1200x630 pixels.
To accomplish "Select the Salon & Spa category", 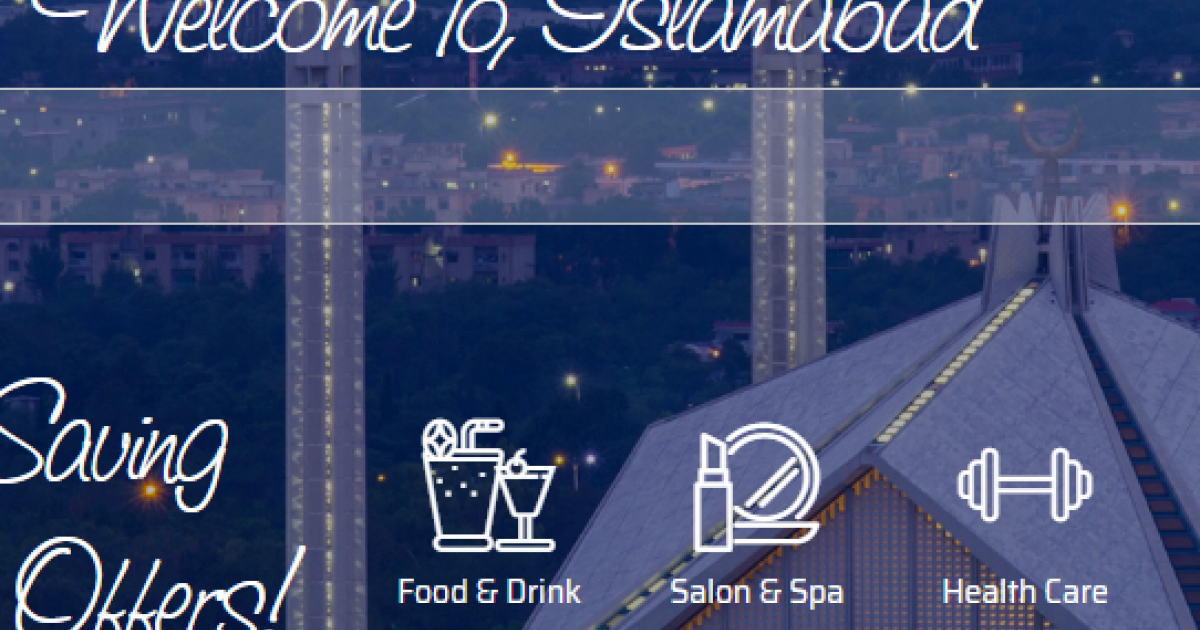I will click(x=757, y=512).
